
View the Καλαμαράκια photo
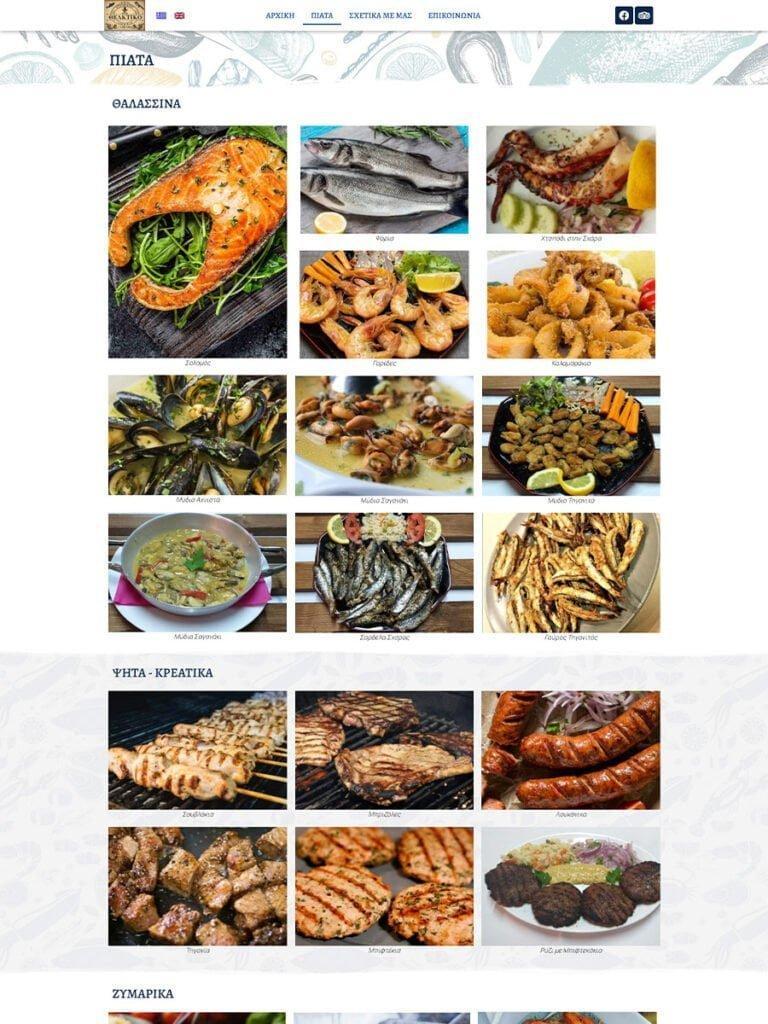[x=571, y=304]
